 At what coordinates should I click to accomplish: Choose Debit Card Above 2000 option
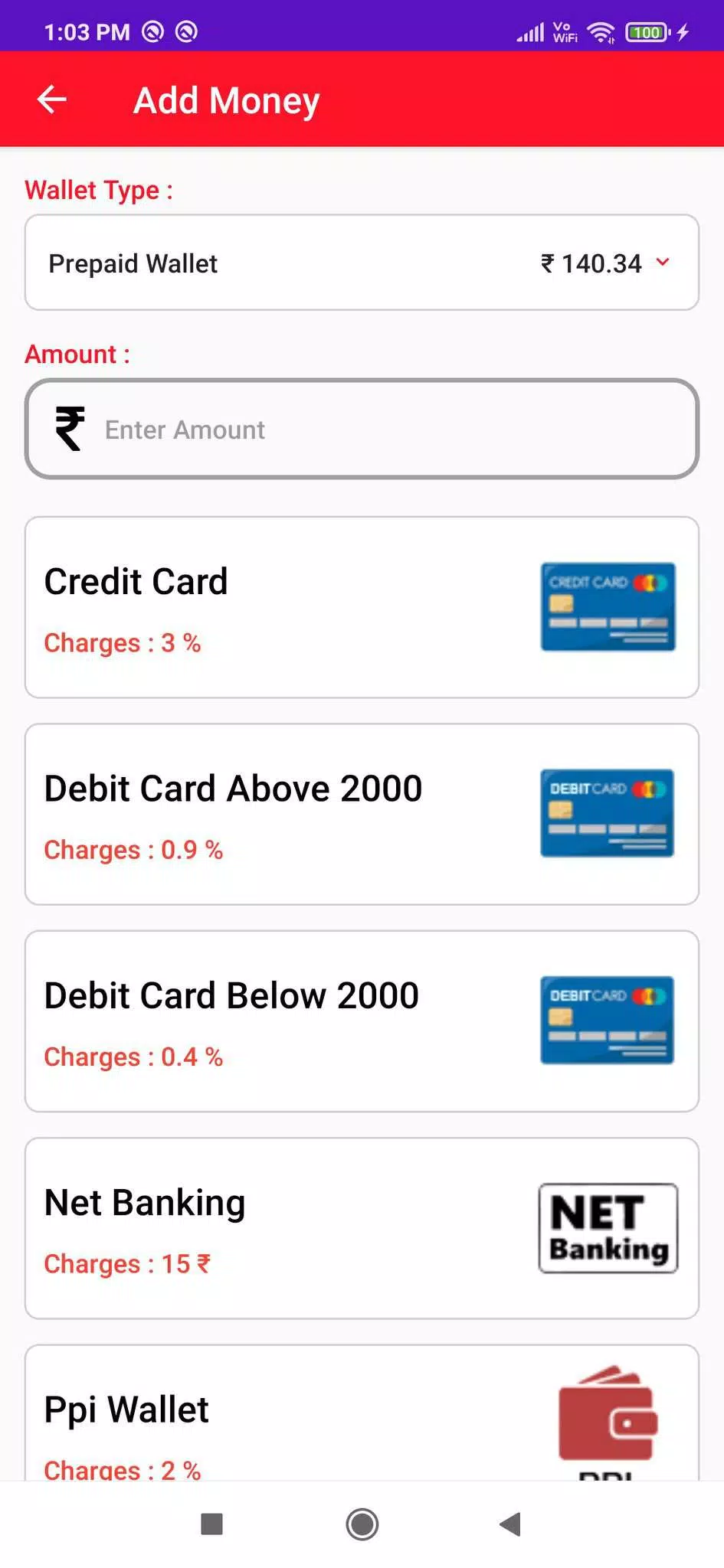pyautogui.click(x=362, y=814)
